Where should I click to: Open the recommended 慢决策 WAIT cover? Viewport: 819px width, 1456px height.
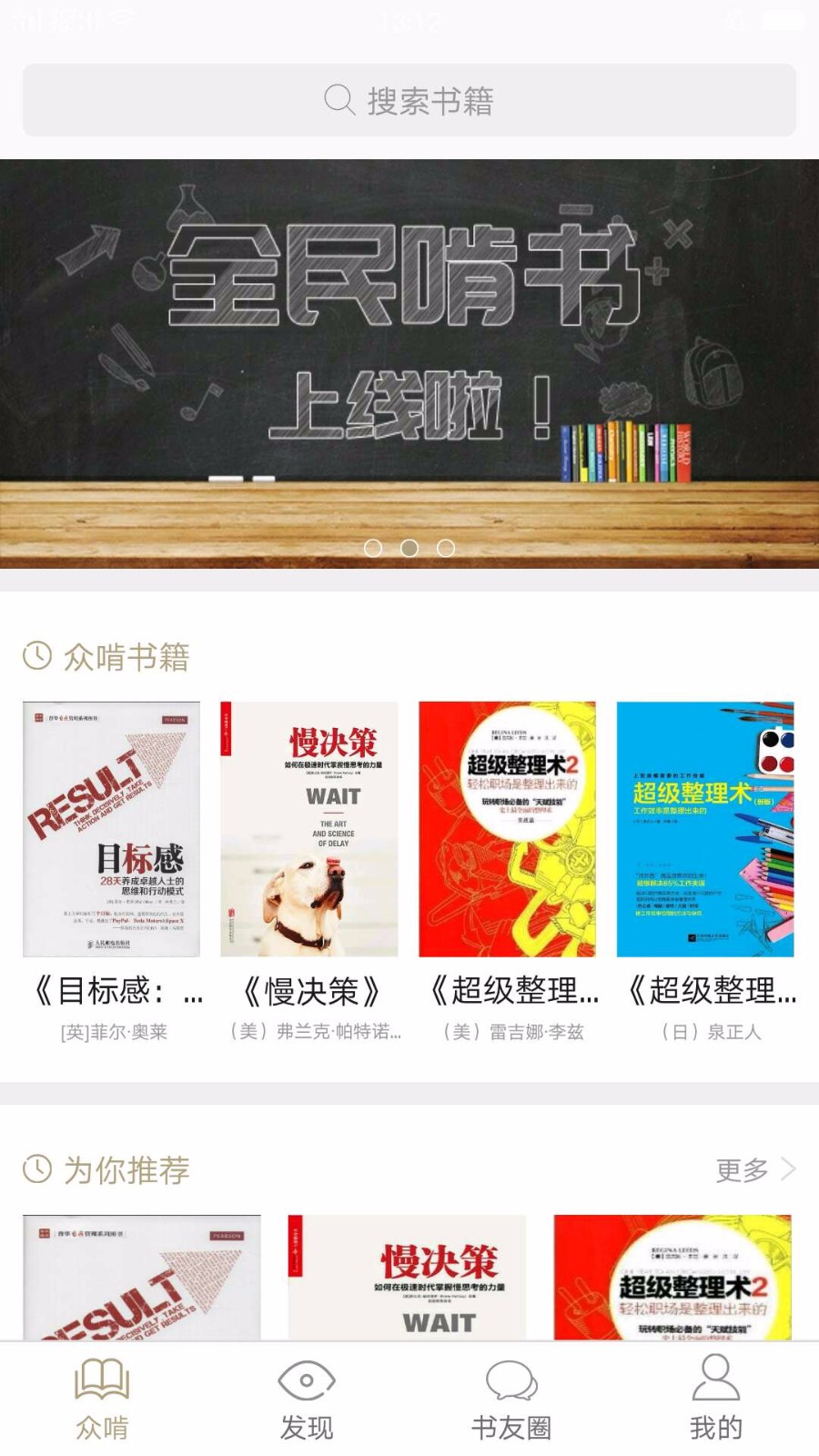point(407,1277)
